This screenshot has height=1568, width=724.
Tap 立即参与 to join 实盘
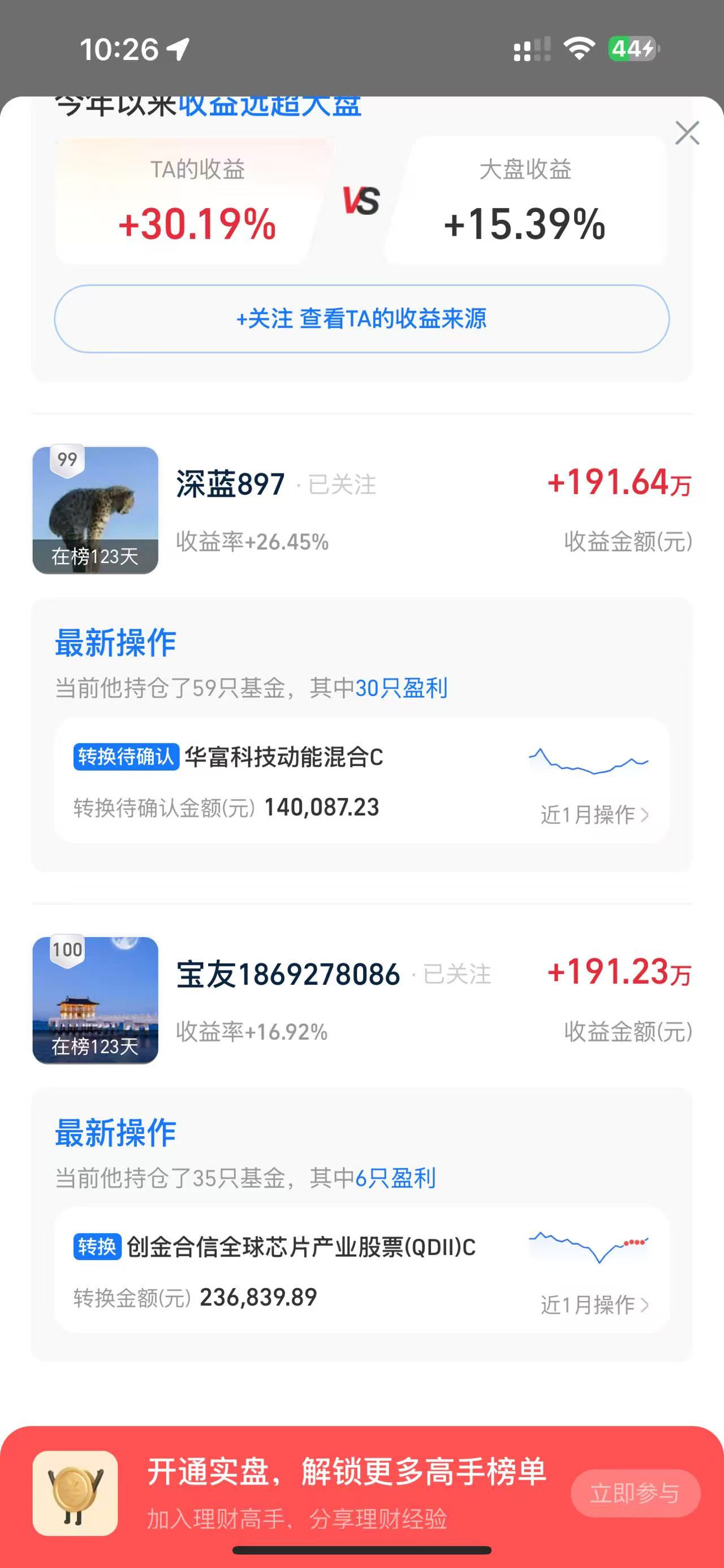click(635, 1493)
